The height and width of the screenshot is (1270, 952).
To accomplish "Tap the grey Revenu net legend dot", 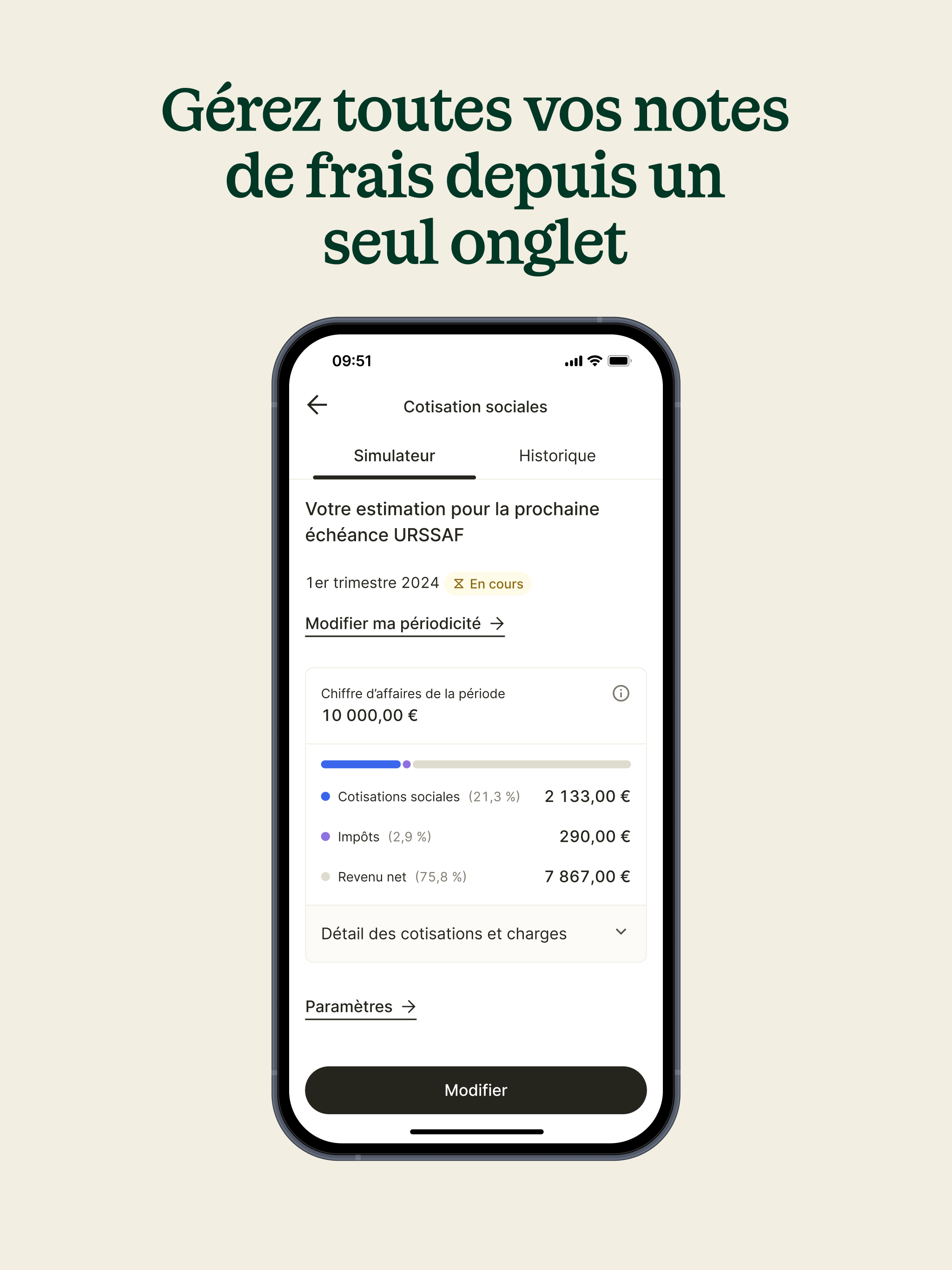I will pos(325,877).
